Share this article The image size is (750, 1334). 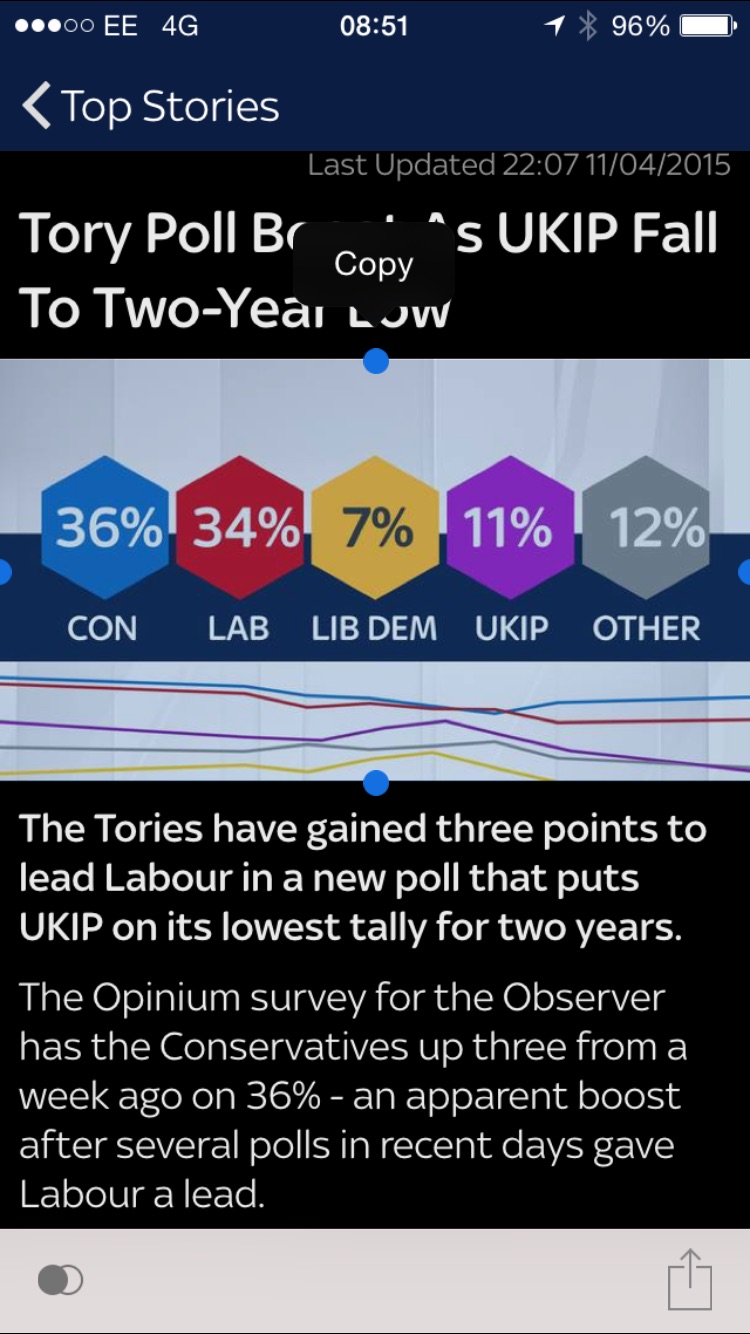point(690,1279)
